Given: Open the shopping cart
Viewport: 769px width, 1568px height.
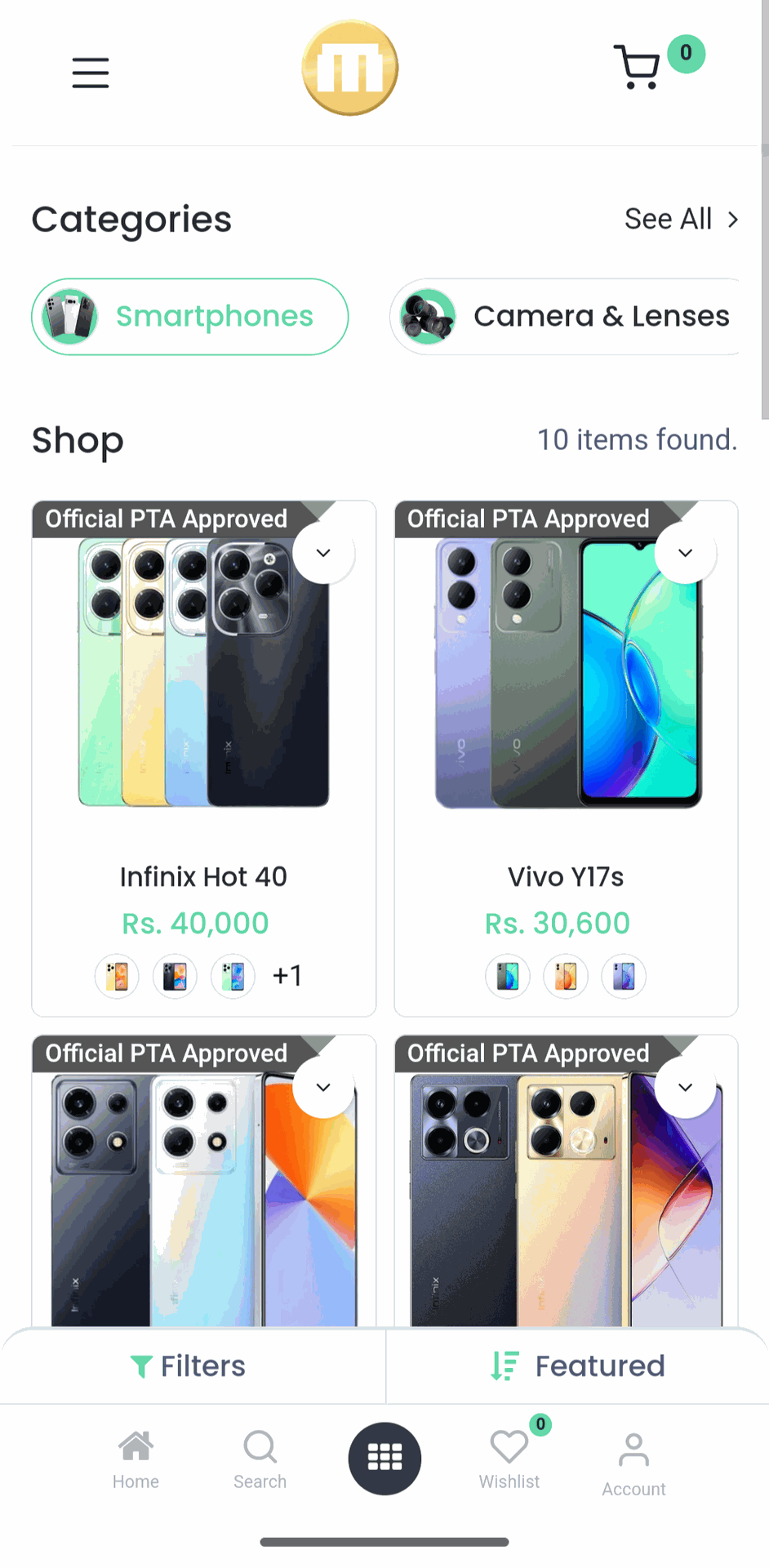Looking at the screenshot, I should [638, 67].
